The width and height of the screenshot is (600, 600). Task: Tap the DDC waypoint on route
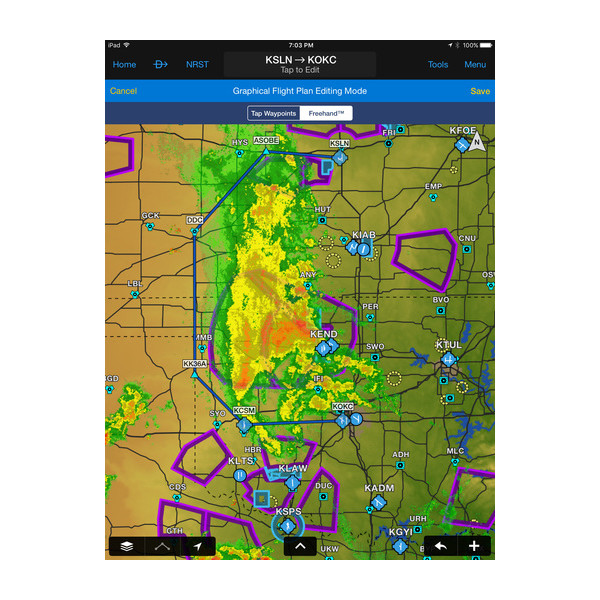pos(195,231)
